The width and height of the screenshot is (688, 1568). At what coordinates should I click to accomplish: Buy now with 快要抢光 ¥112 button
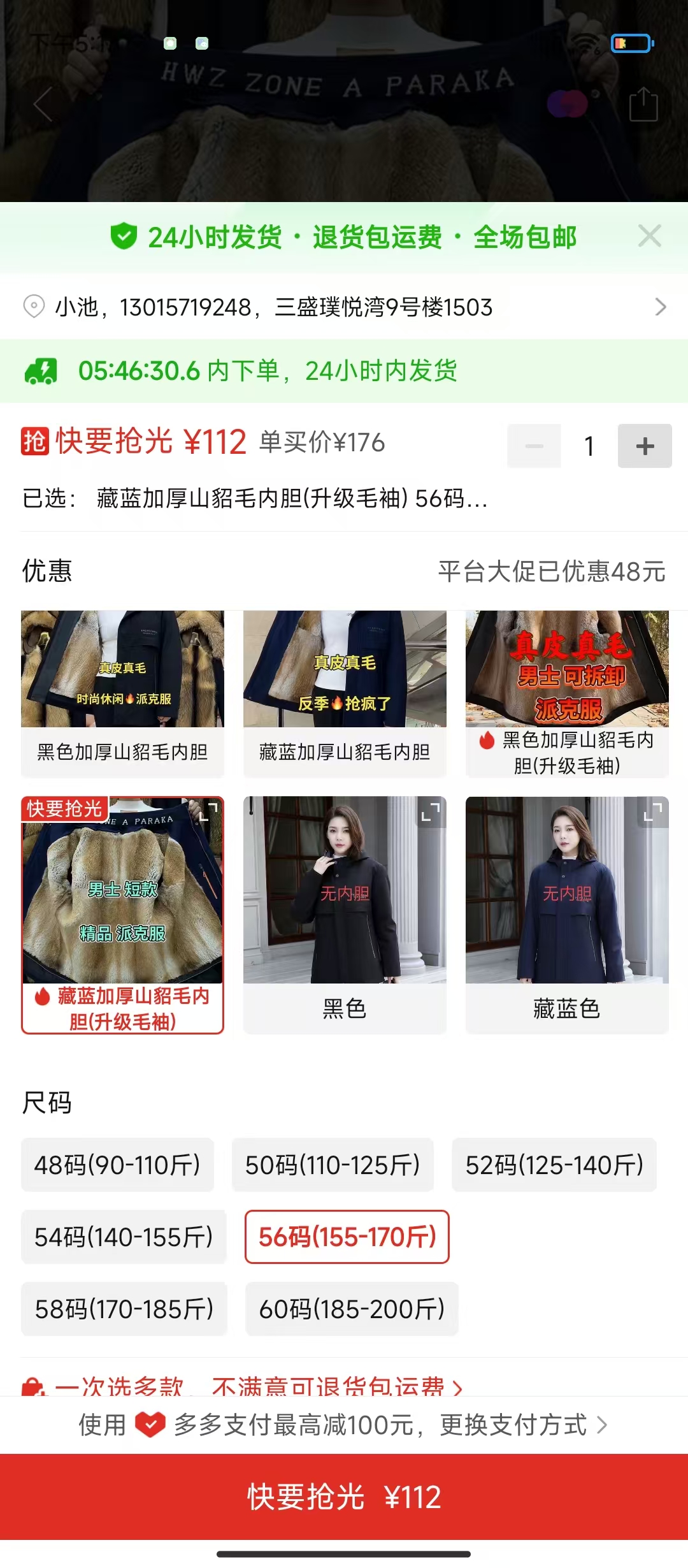pyautogui.click(x=344, y=1497)
